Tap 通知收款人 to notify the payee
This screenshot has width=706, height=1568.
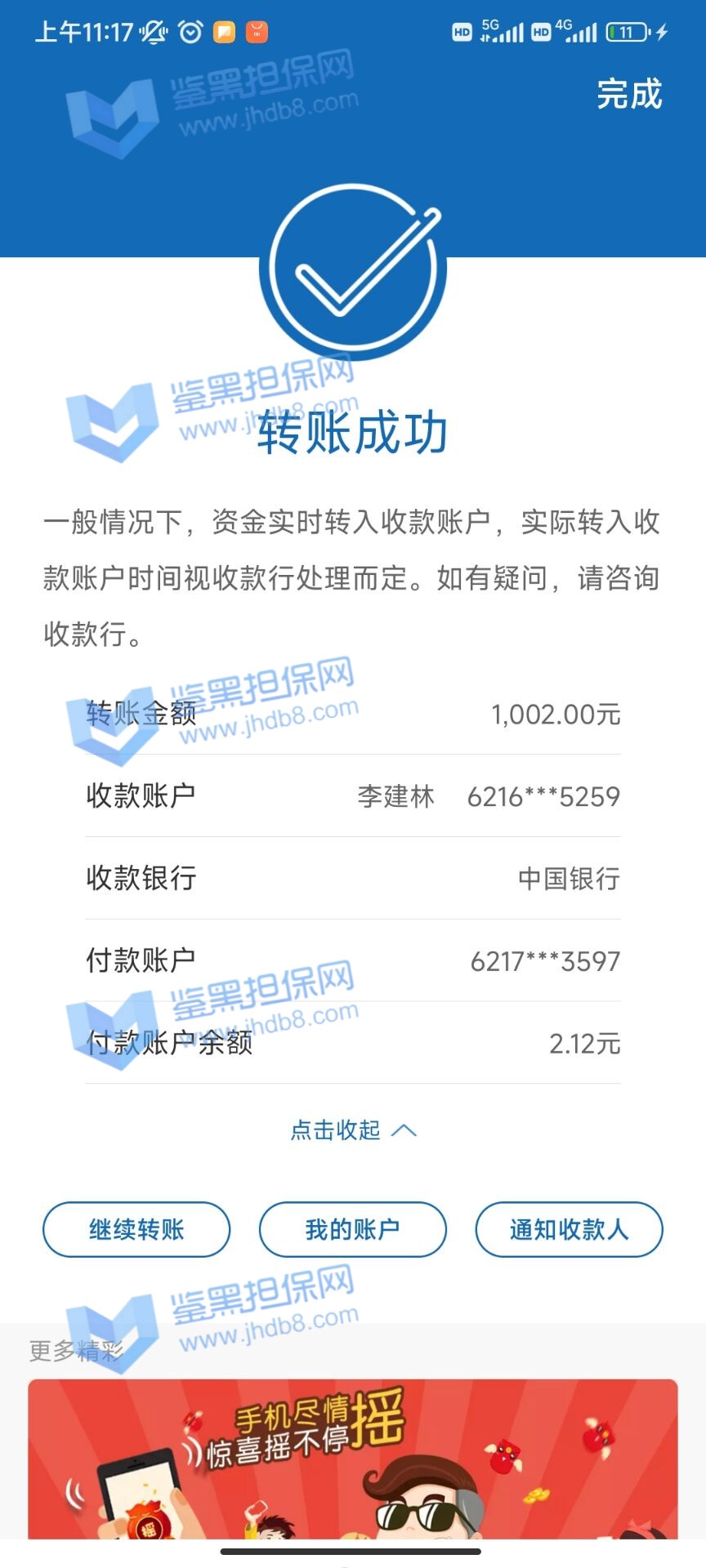569,1229
